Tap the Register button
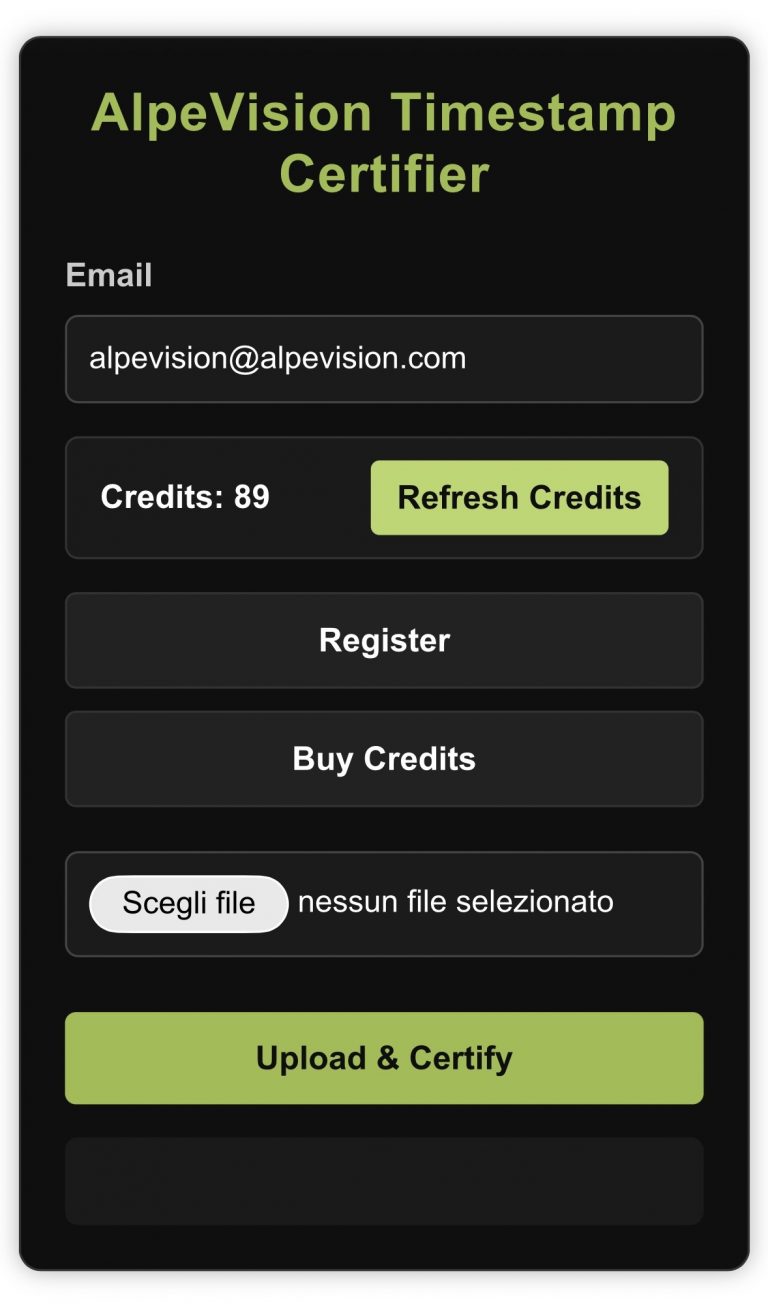Screen dimensions: 768x1312 [x=384, y=641]
